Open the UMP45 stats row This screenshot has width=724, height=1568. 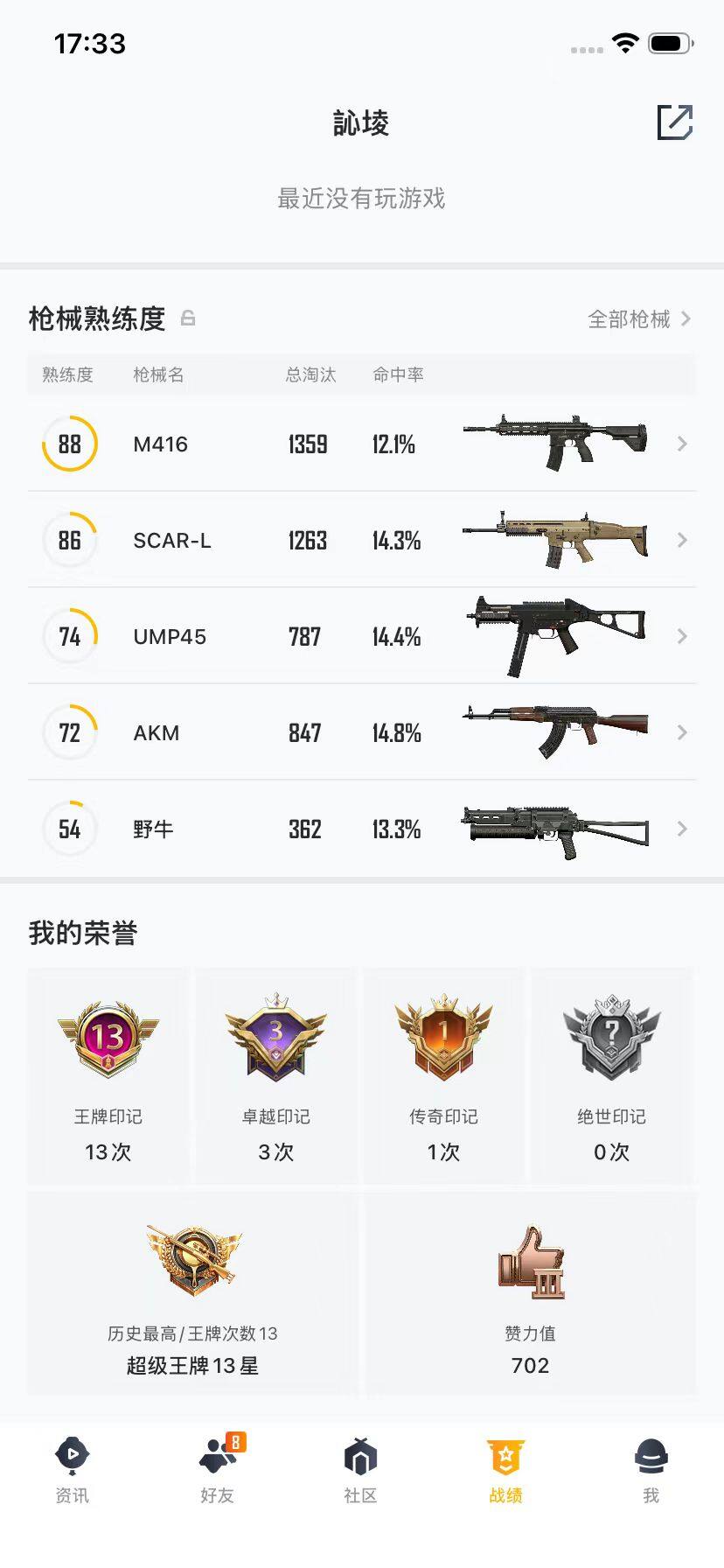(683, 636)
